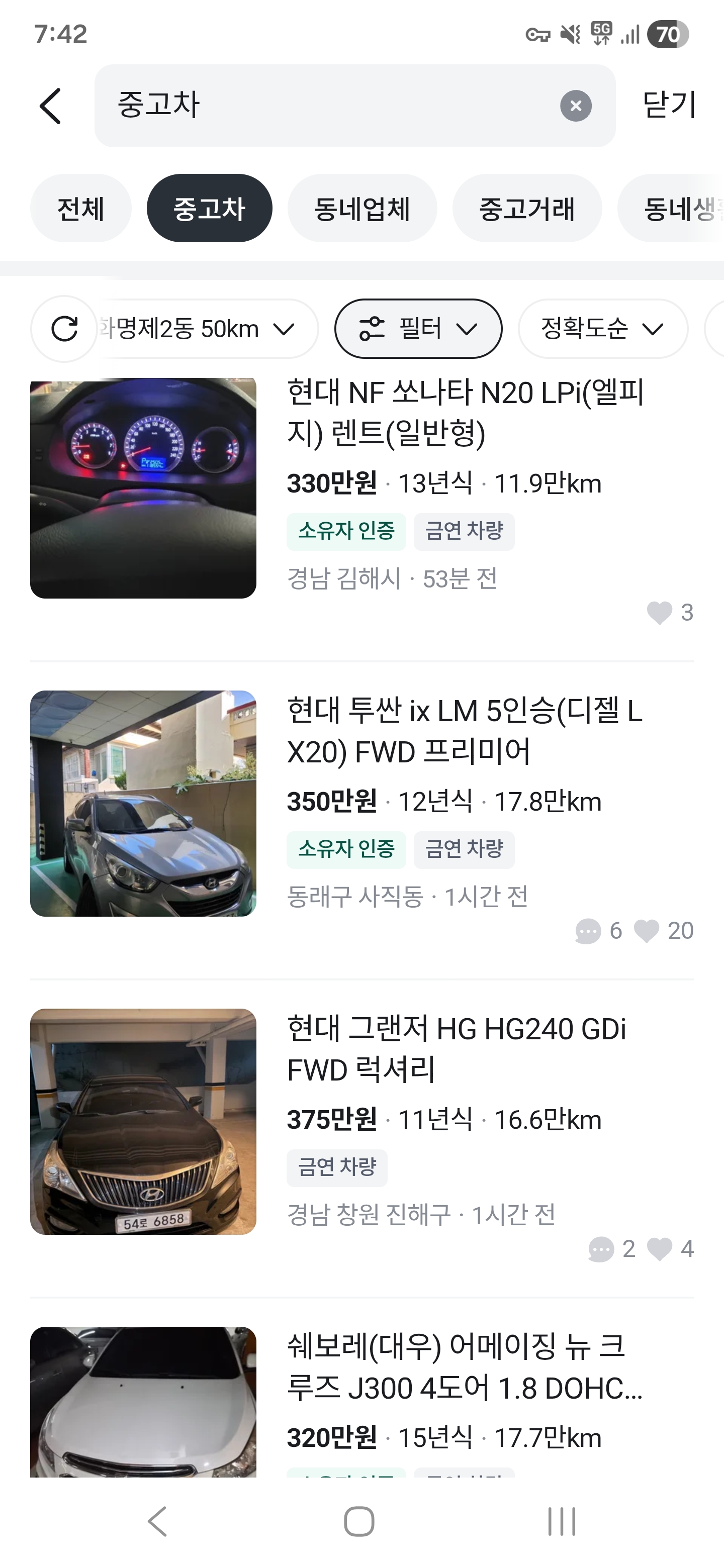
Task: Go back with the top-left arrow
Action: pos(51,106)
